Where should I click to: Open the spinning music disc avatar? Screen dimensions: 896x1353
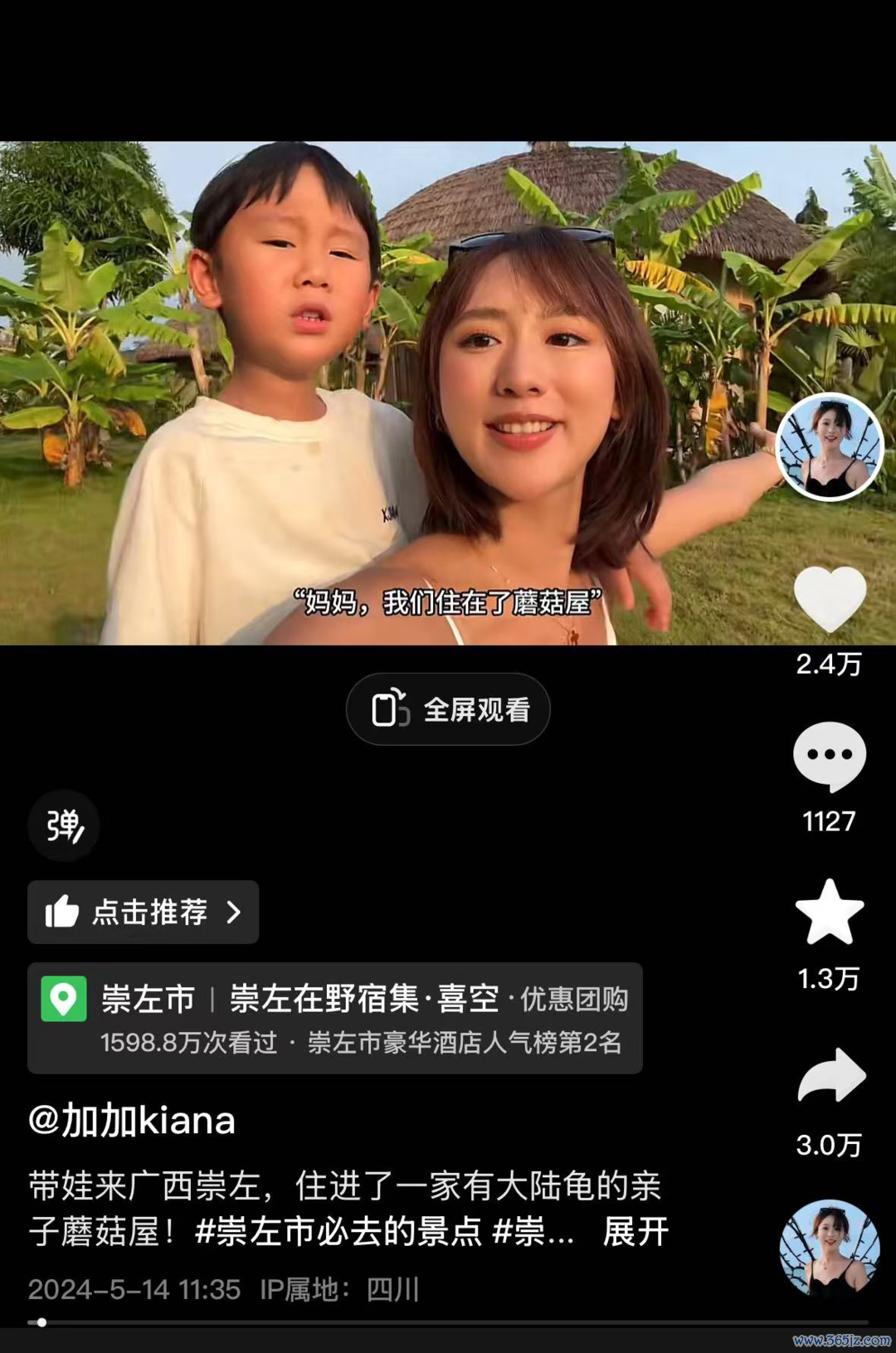click(x=830, y=1248)
